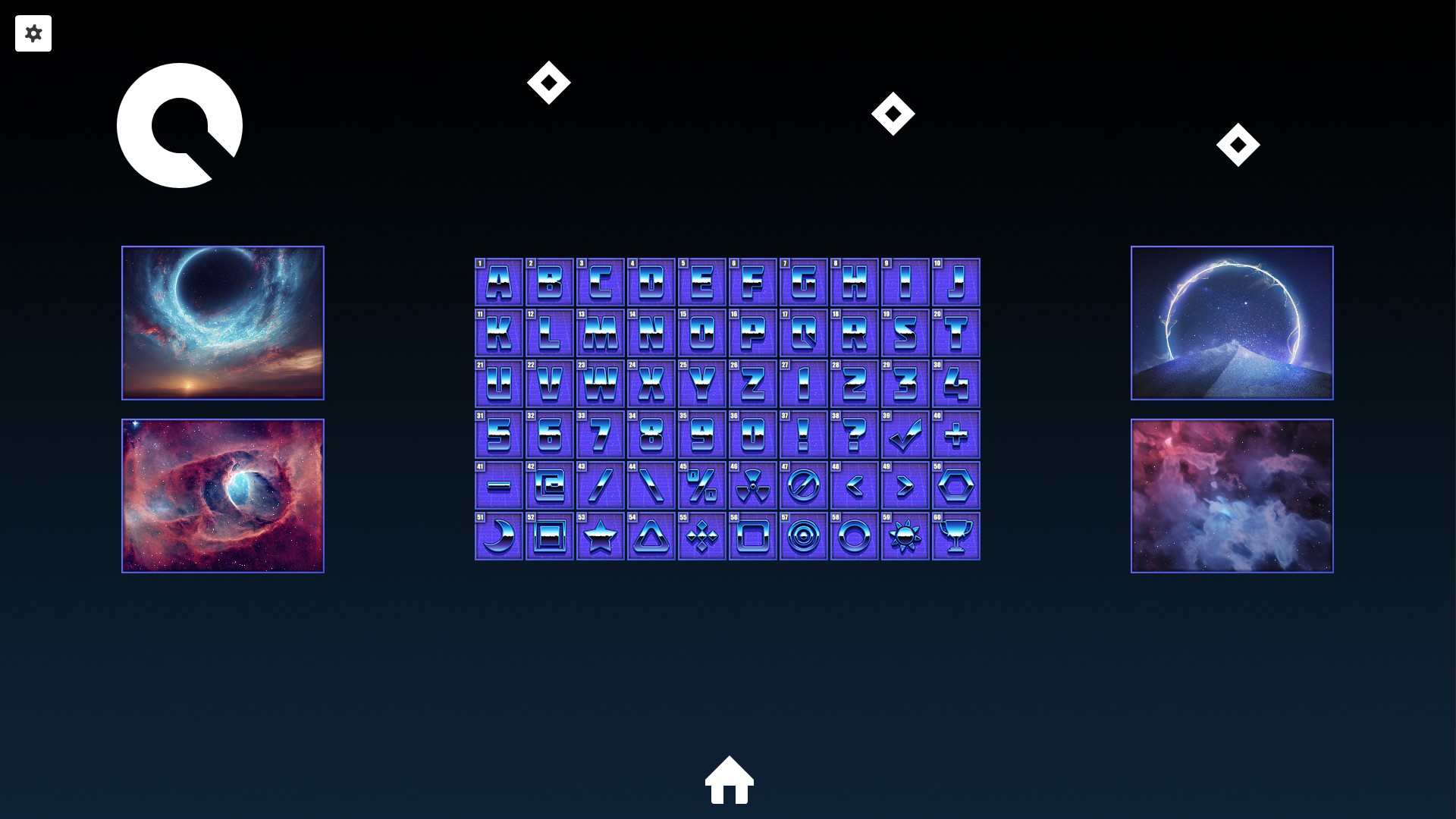Pick the lightning ring pyramid background
This screenshot has height=819, width=1456.
(1232, 323)
